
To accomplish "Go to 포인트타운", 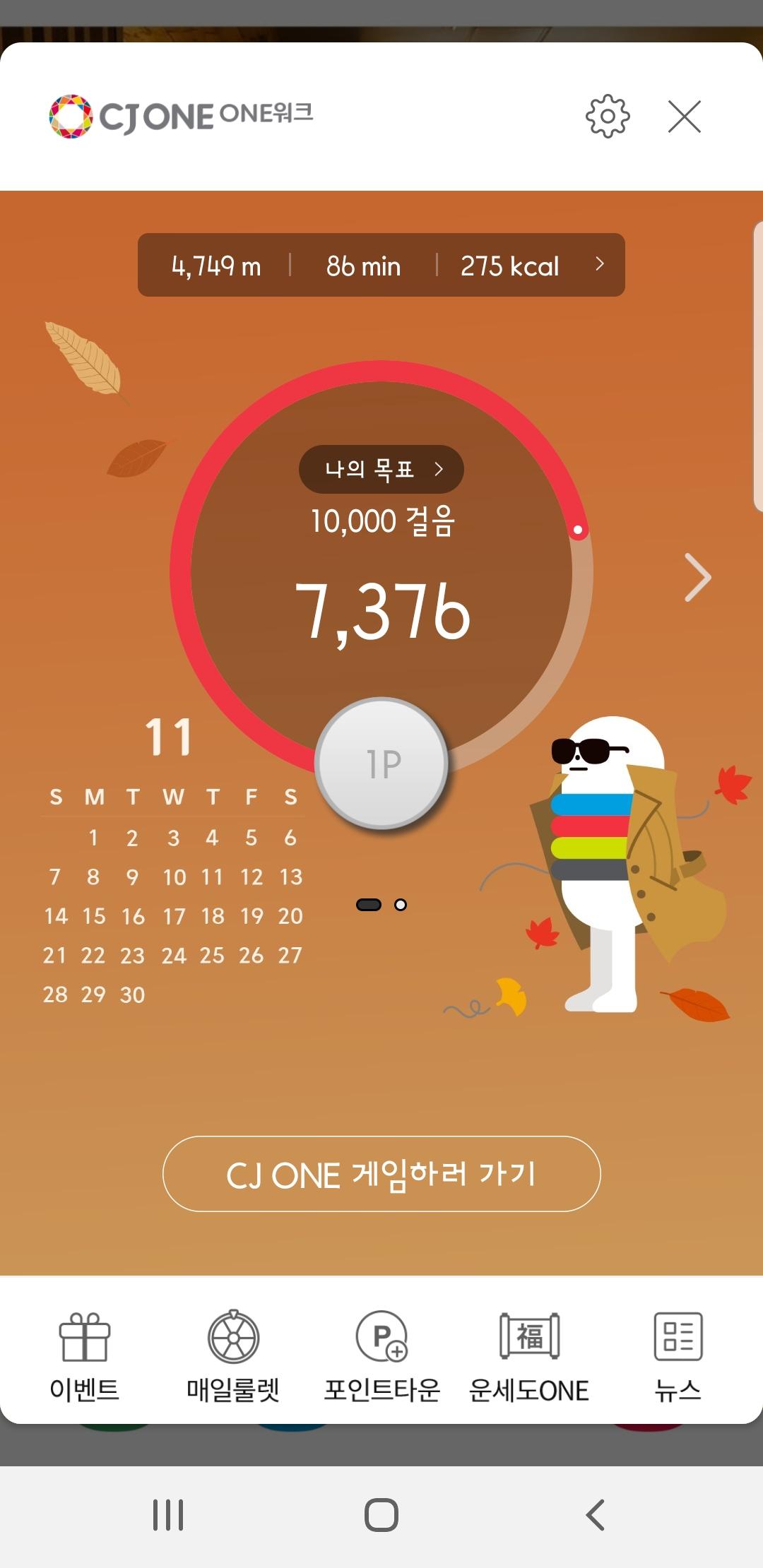I will pyautogui.click(x=381, y=1356).
